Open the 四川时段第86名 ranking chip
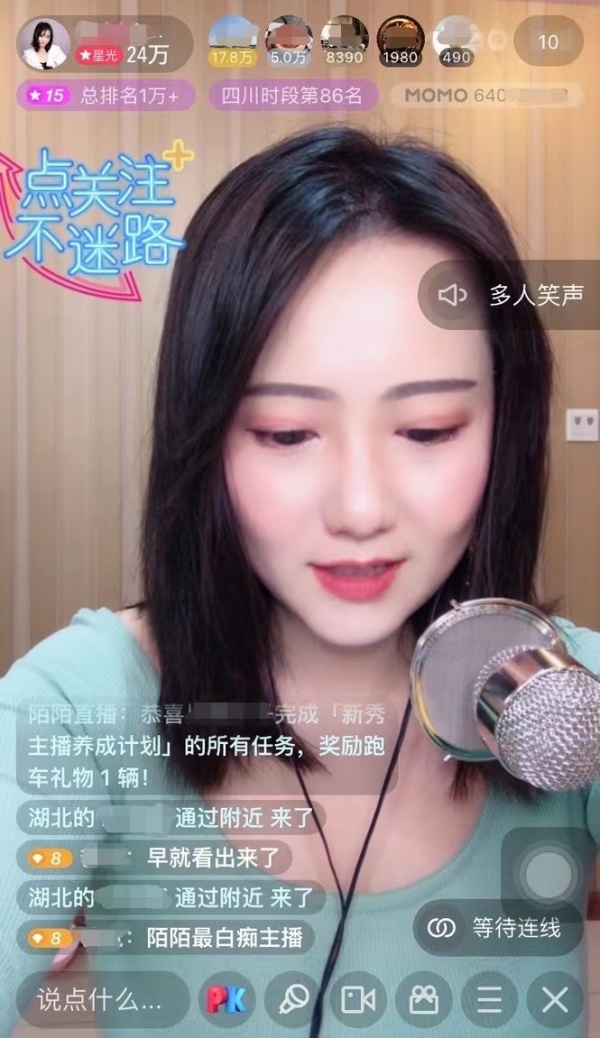The height and width of the screenshot is (1038, 600). point(285,96)
